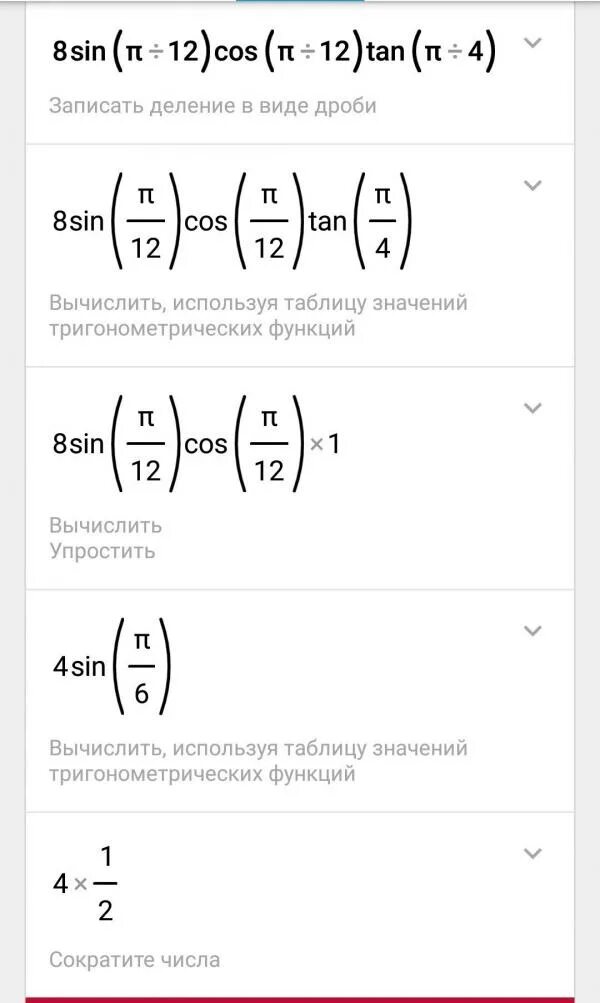Expand the 'Сократите числа' step chevron
This screenshot has height=1003, width=600.
[x=533, y=854]
